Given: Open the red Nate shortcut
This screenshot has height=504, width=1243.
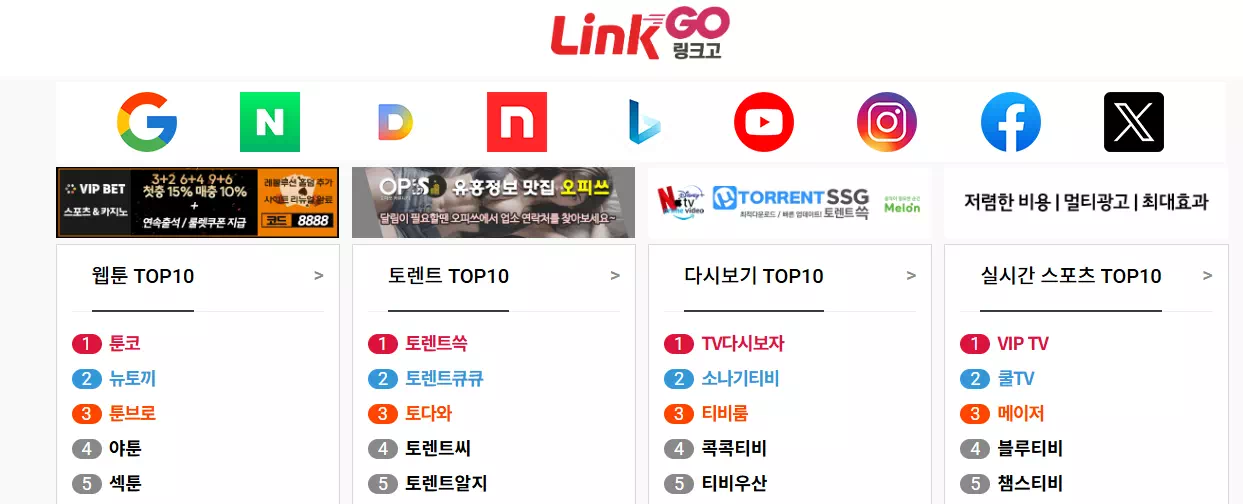Looking at the screenshot, I should (x=517, y=122).
